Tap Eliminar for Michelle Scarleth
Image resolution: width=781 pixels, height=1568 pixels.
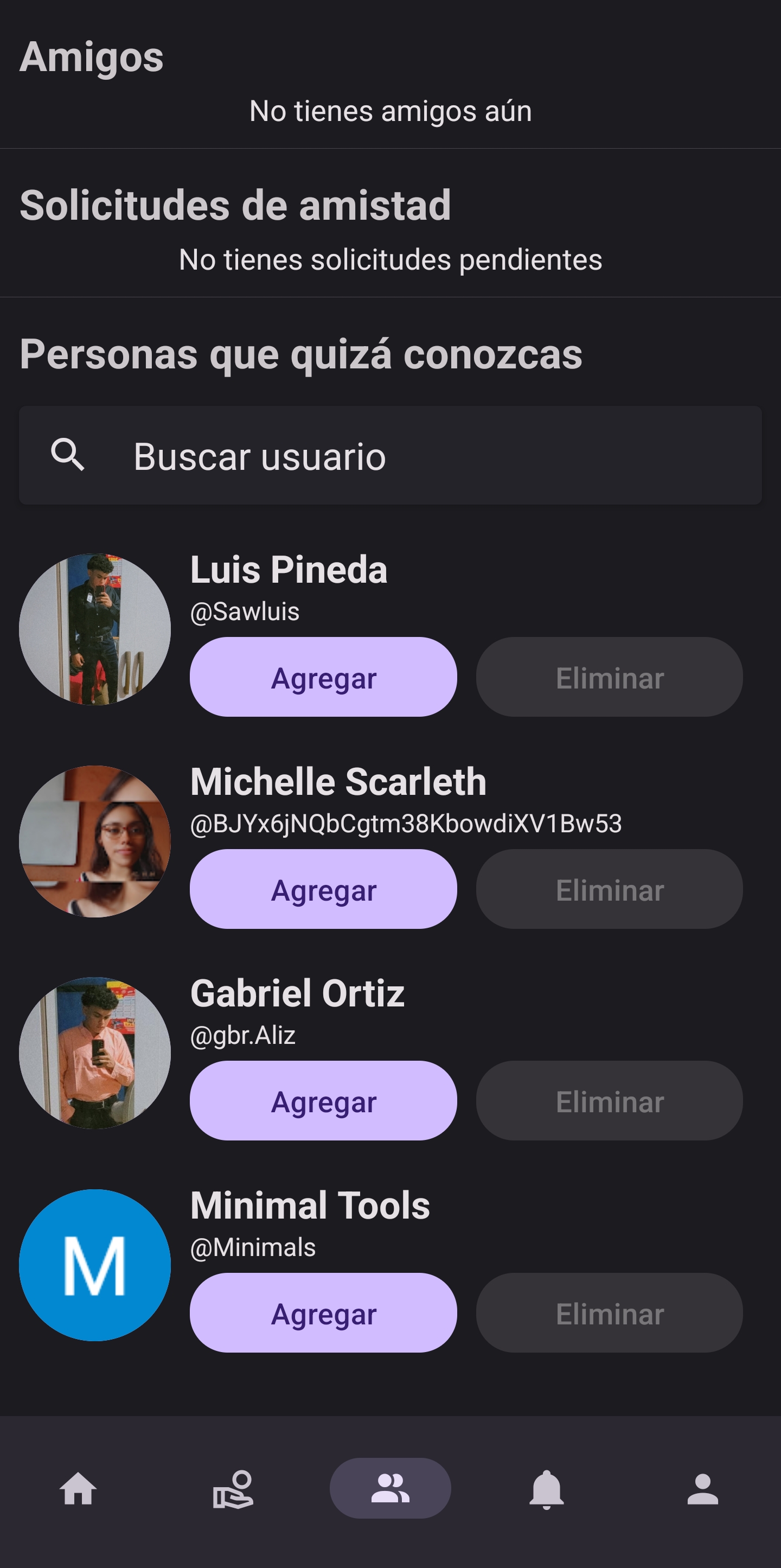609,889
